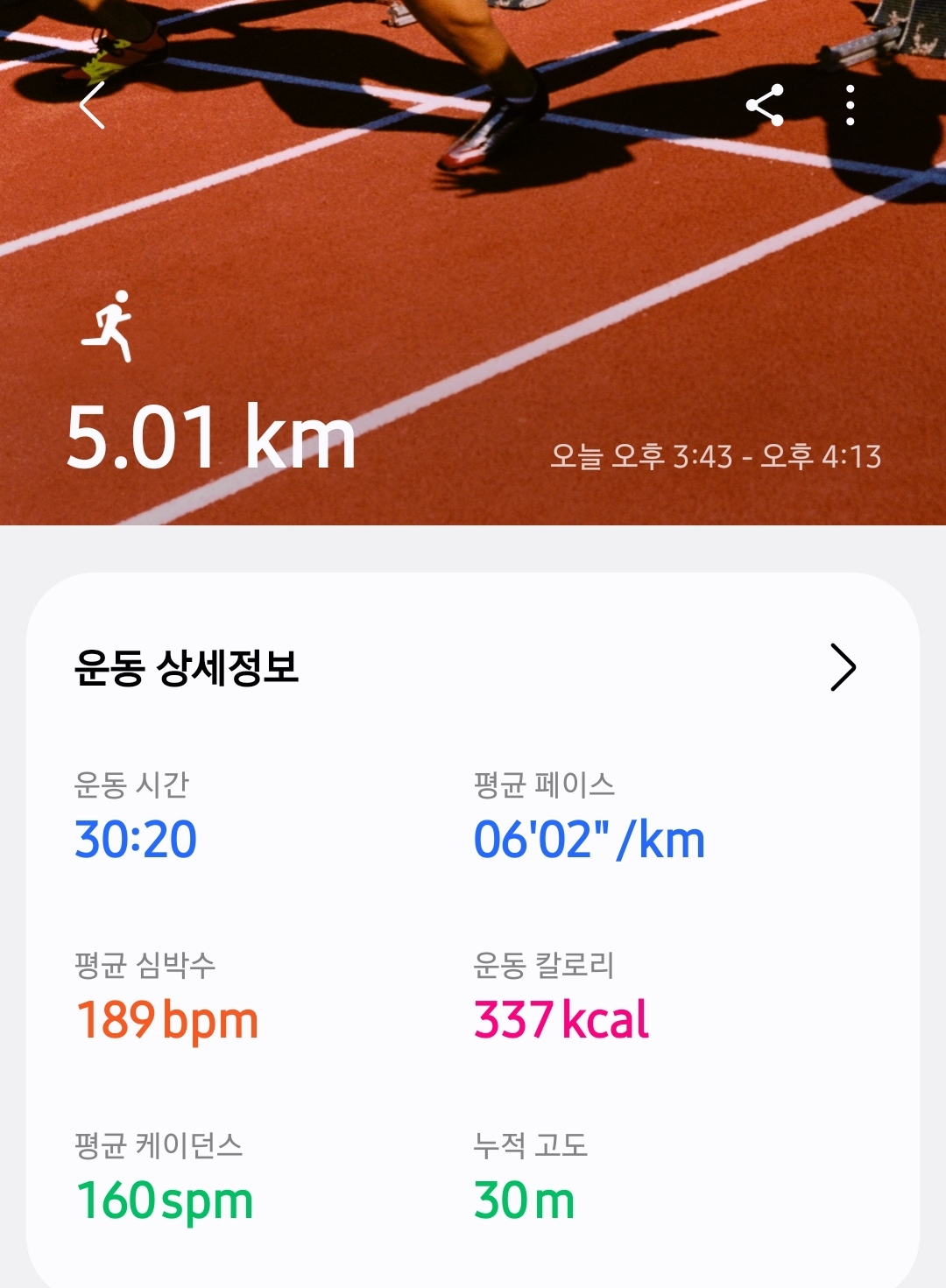
Task: Open the three-dot overflow menu
Action: tap(850, 106)
